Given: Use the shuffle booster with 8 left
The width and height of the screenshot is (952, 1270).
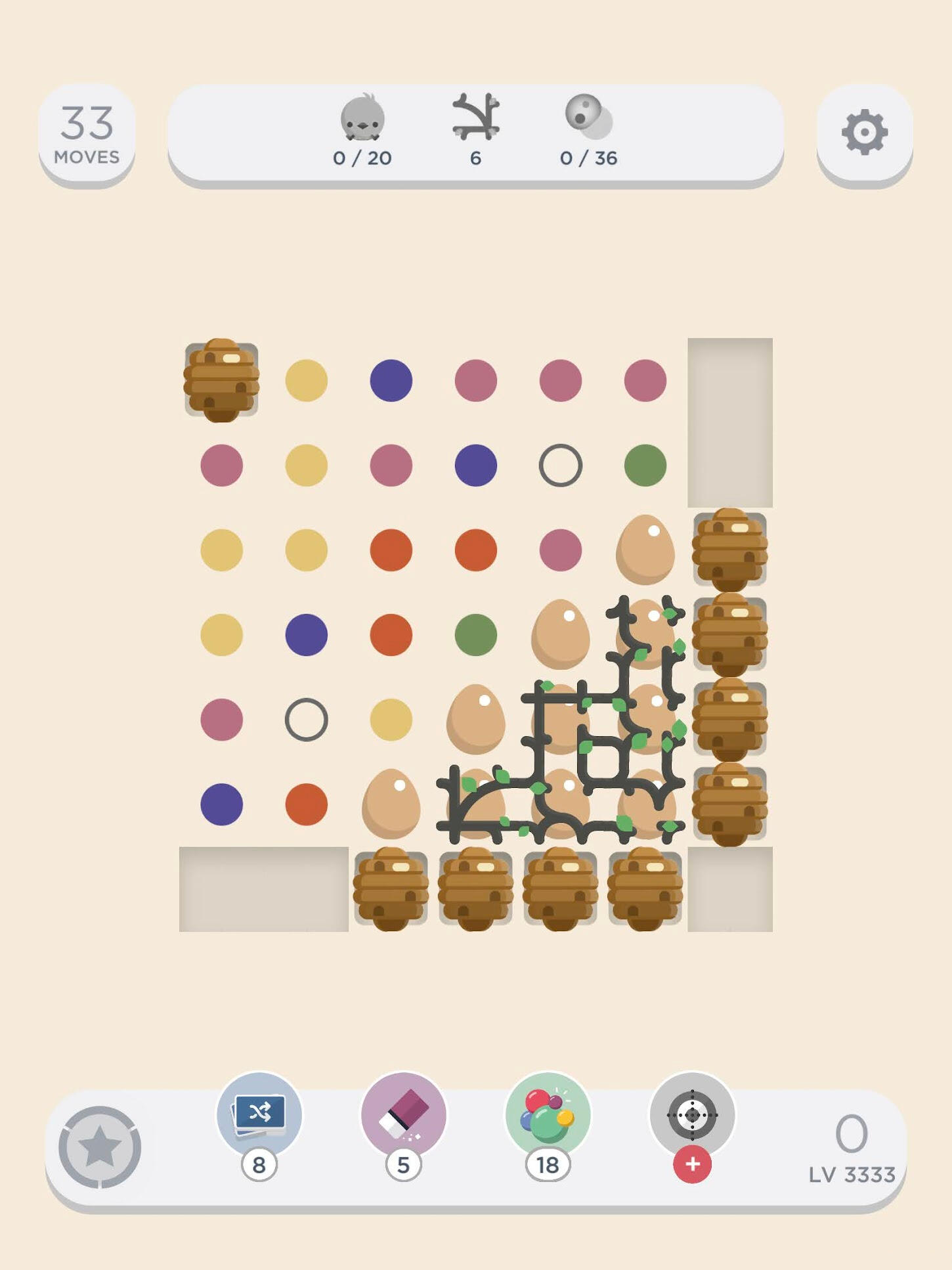Looking at the screenshot, I should [259, 1115].
